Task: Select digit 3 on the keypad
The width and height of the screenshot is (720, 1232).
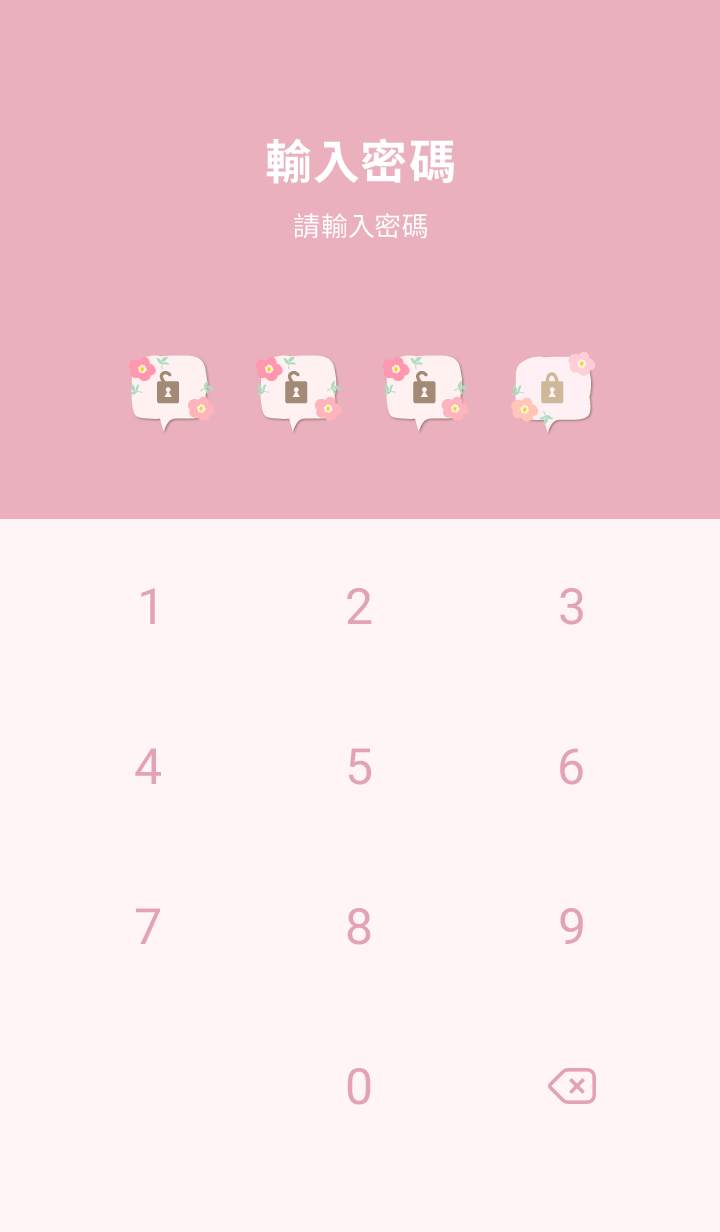Action: pos(571,607)
